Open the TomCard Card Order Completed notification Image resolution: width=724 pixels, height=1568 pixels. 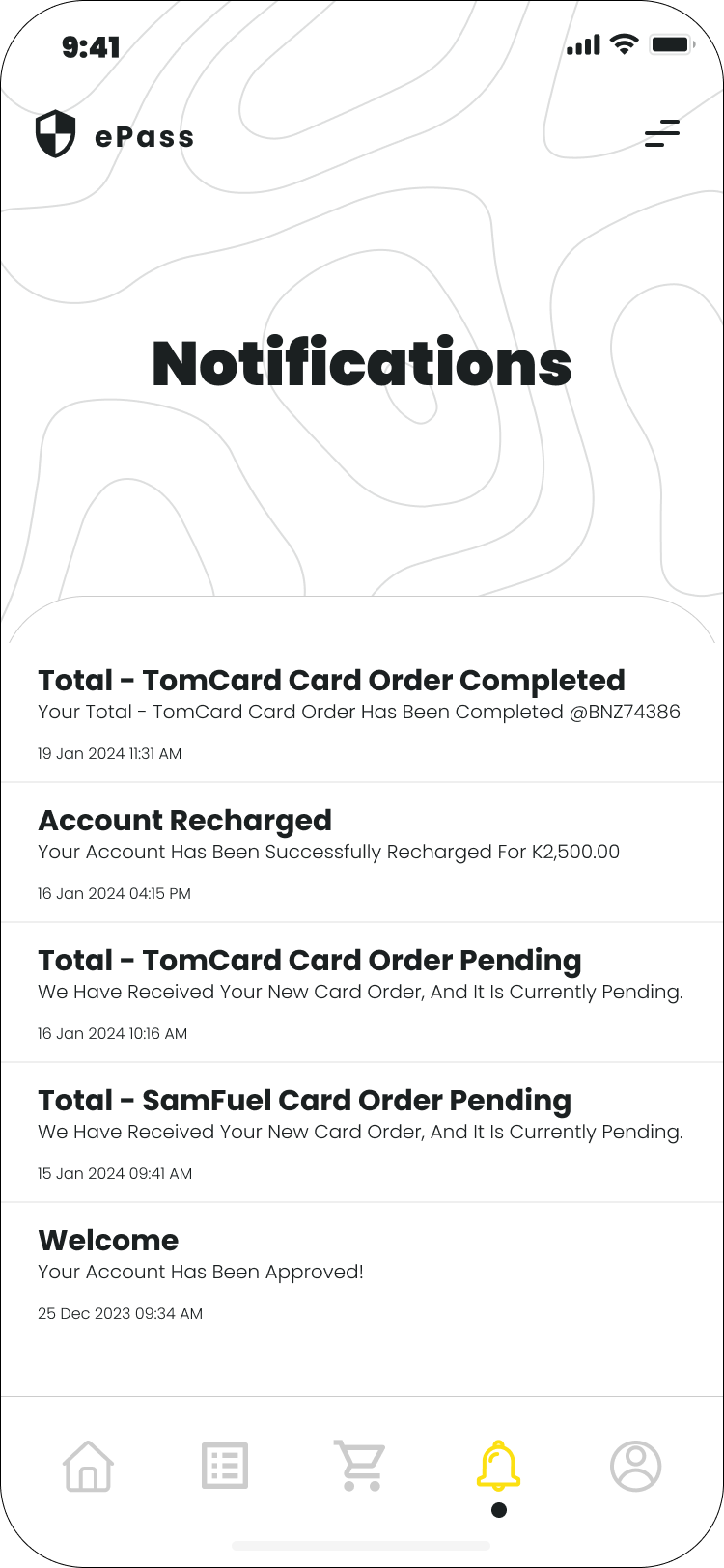click(x=362, y=714)
